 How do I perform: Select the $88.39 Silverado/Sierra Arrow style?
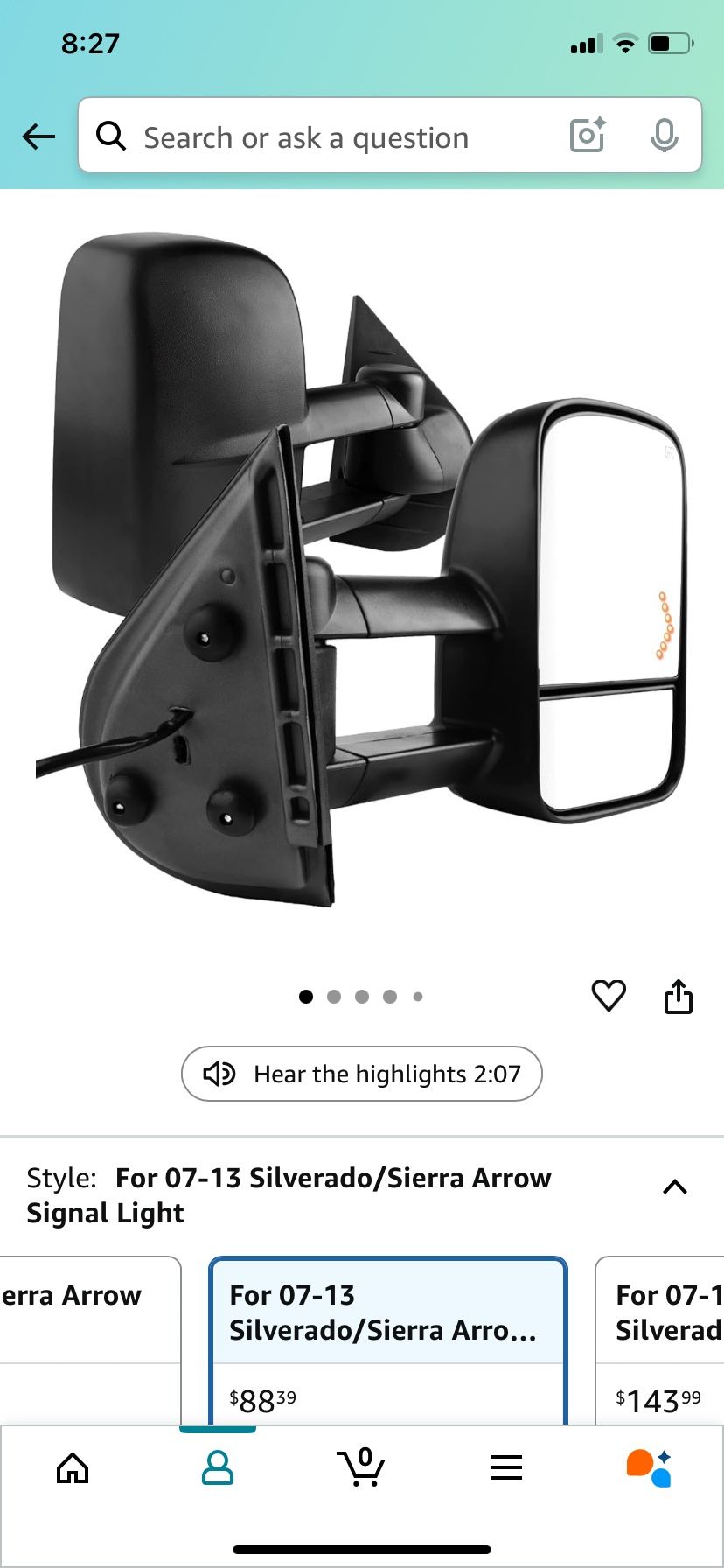tap(388, 1339)
